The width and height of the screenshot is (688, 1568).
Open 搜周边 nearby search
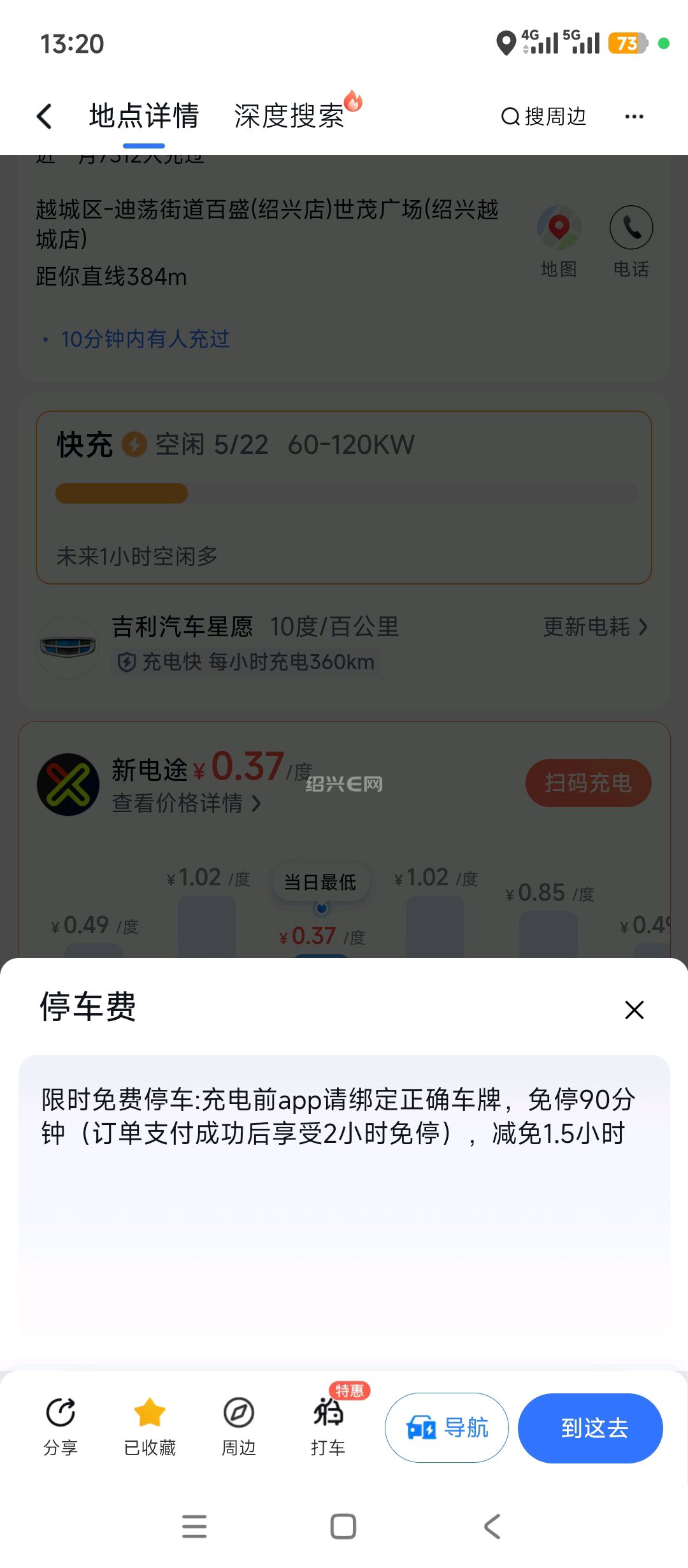[x=543, y=116]
